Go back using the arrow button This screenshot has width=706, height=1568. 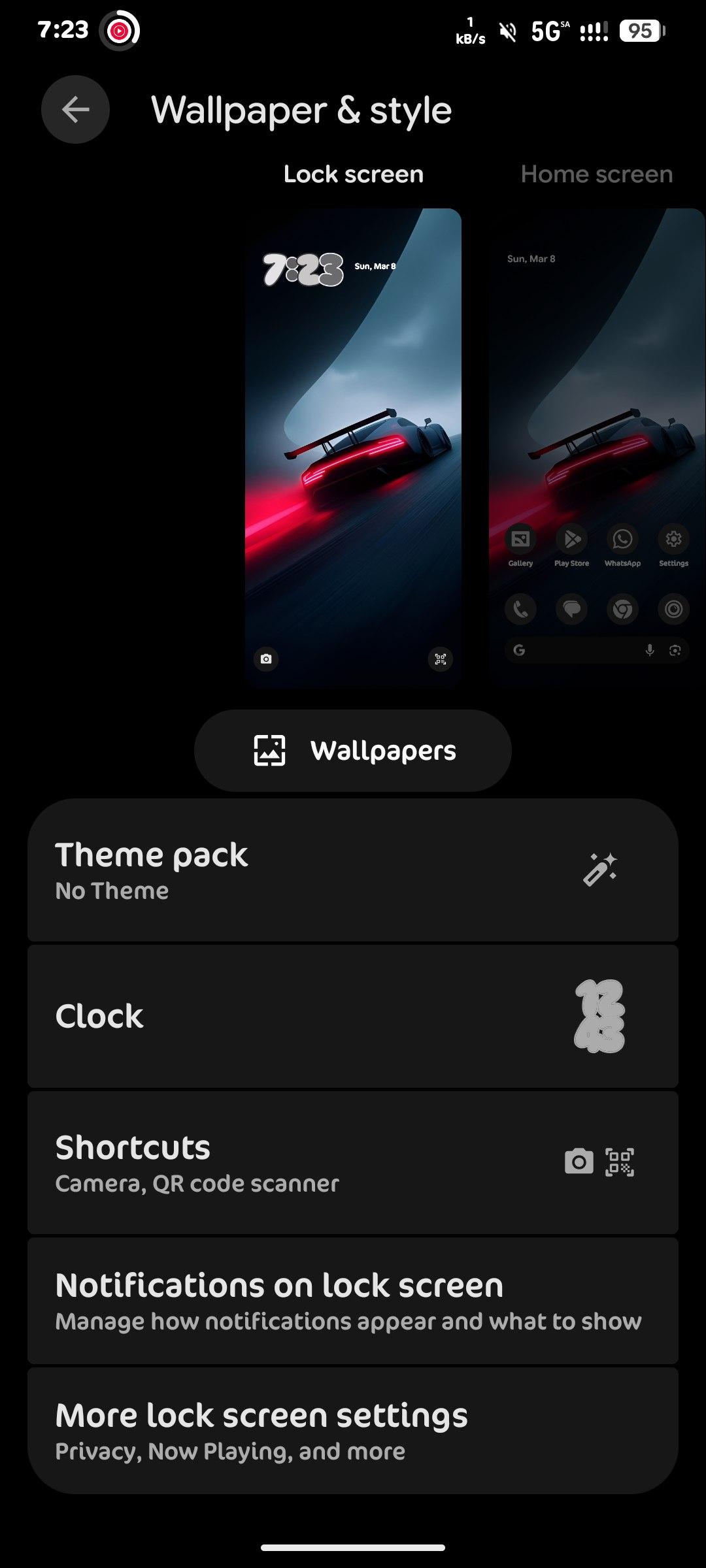75,109
